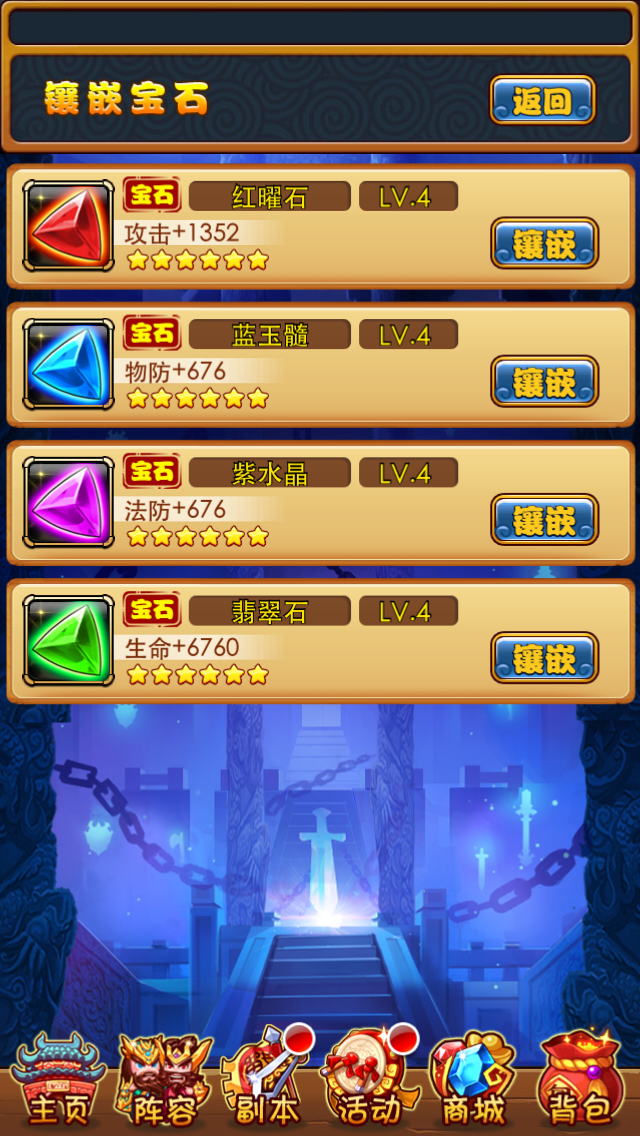This screenshot has height=1136, width=640.
Task: Go to the 主页 home tab
Action: coord(58,1082)
